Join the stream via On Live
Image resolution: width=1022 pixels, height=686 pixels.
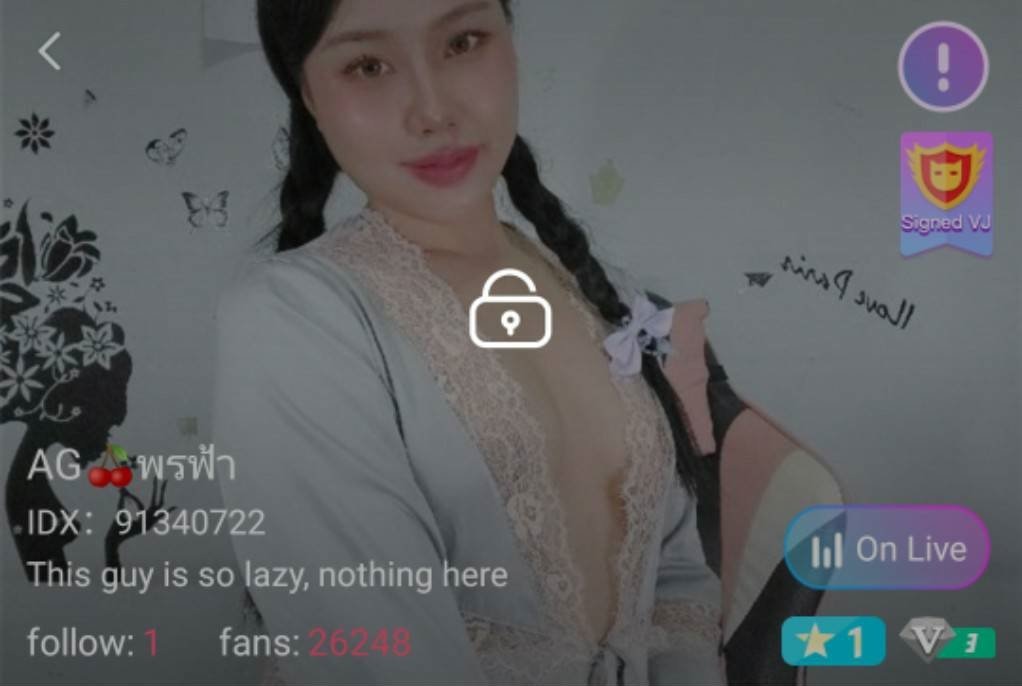[887, 548]
